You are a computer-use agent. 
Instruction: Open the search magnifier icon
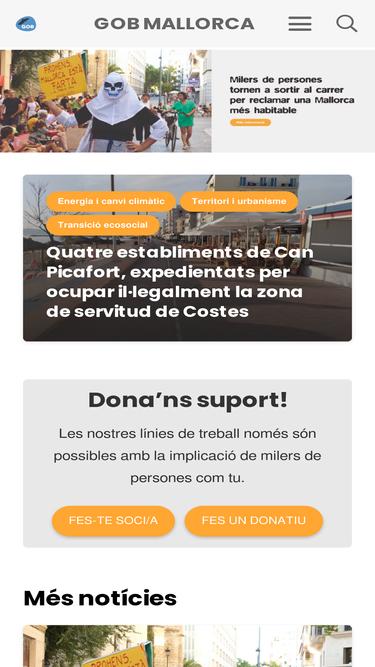(347, 23)
